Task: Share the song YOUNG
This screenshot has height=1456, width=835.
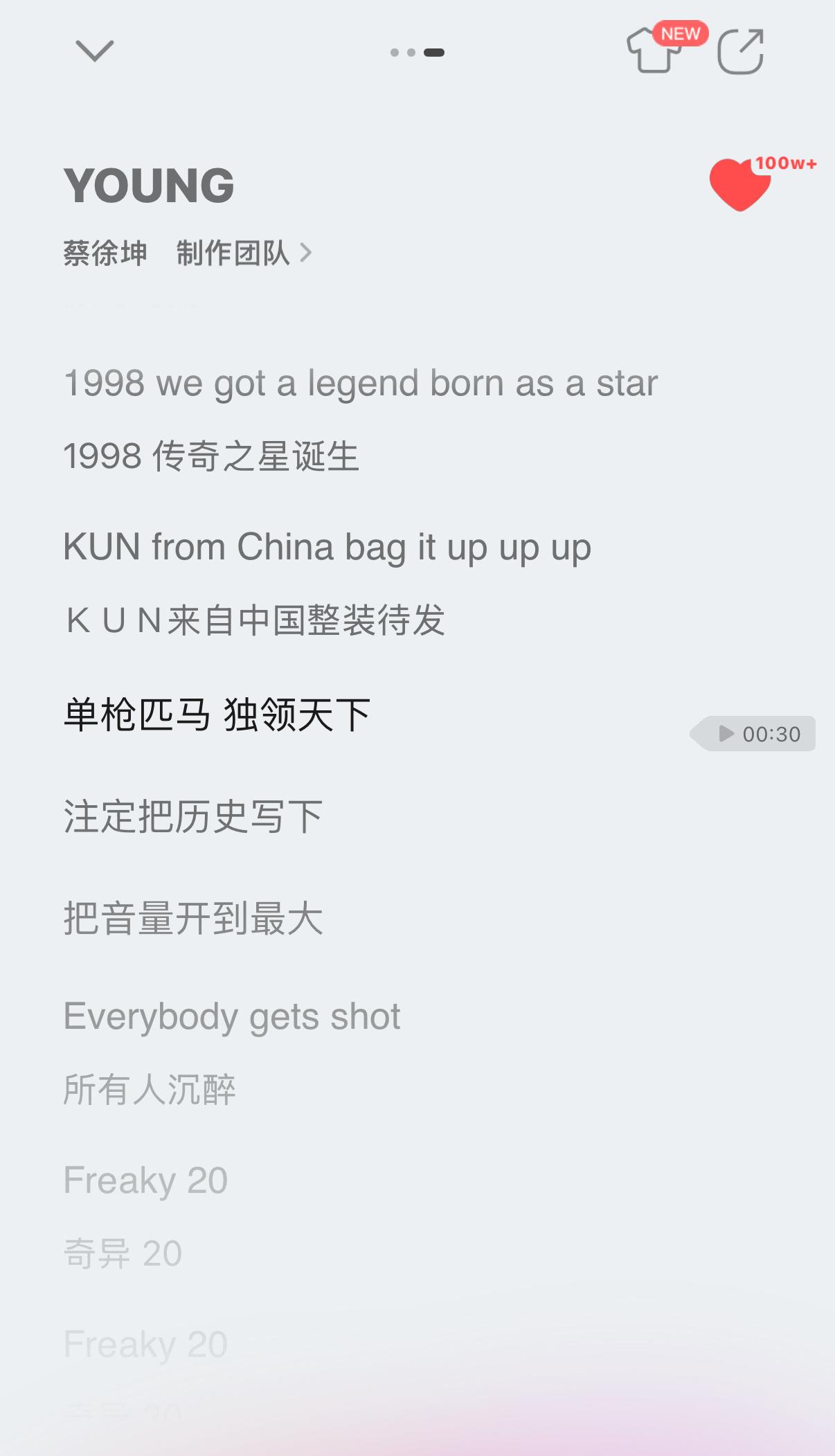Action: coord(740,51)
